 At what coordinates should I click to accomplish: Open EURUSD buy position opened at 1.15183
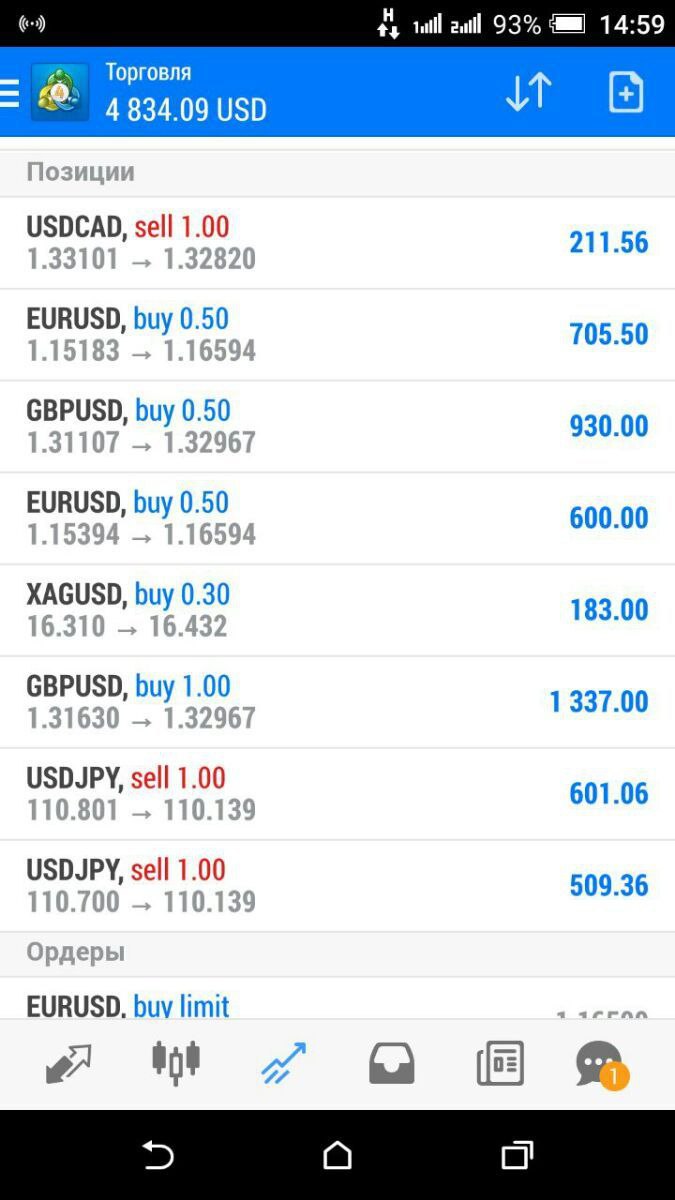pos(337,335)
